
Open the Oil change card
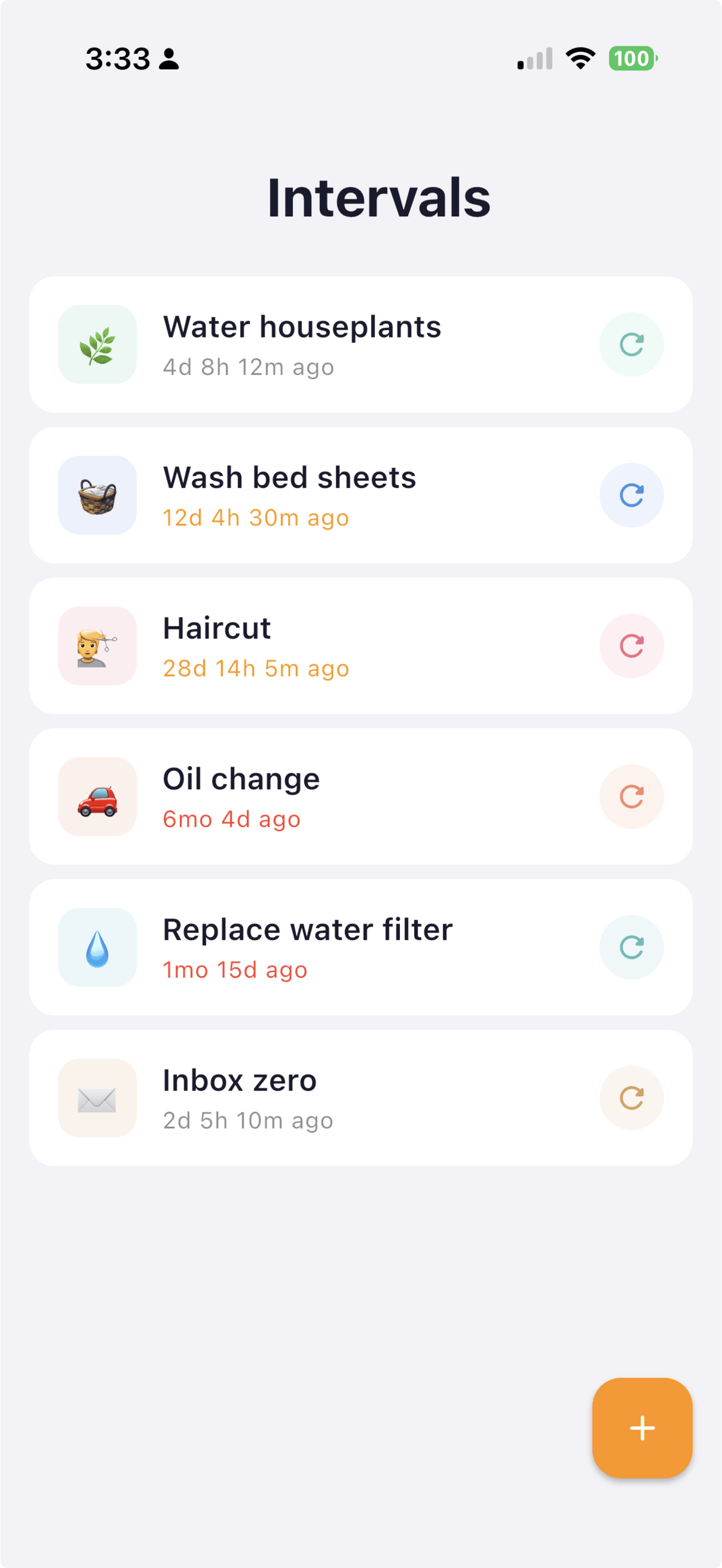click(x=361, y=796)
